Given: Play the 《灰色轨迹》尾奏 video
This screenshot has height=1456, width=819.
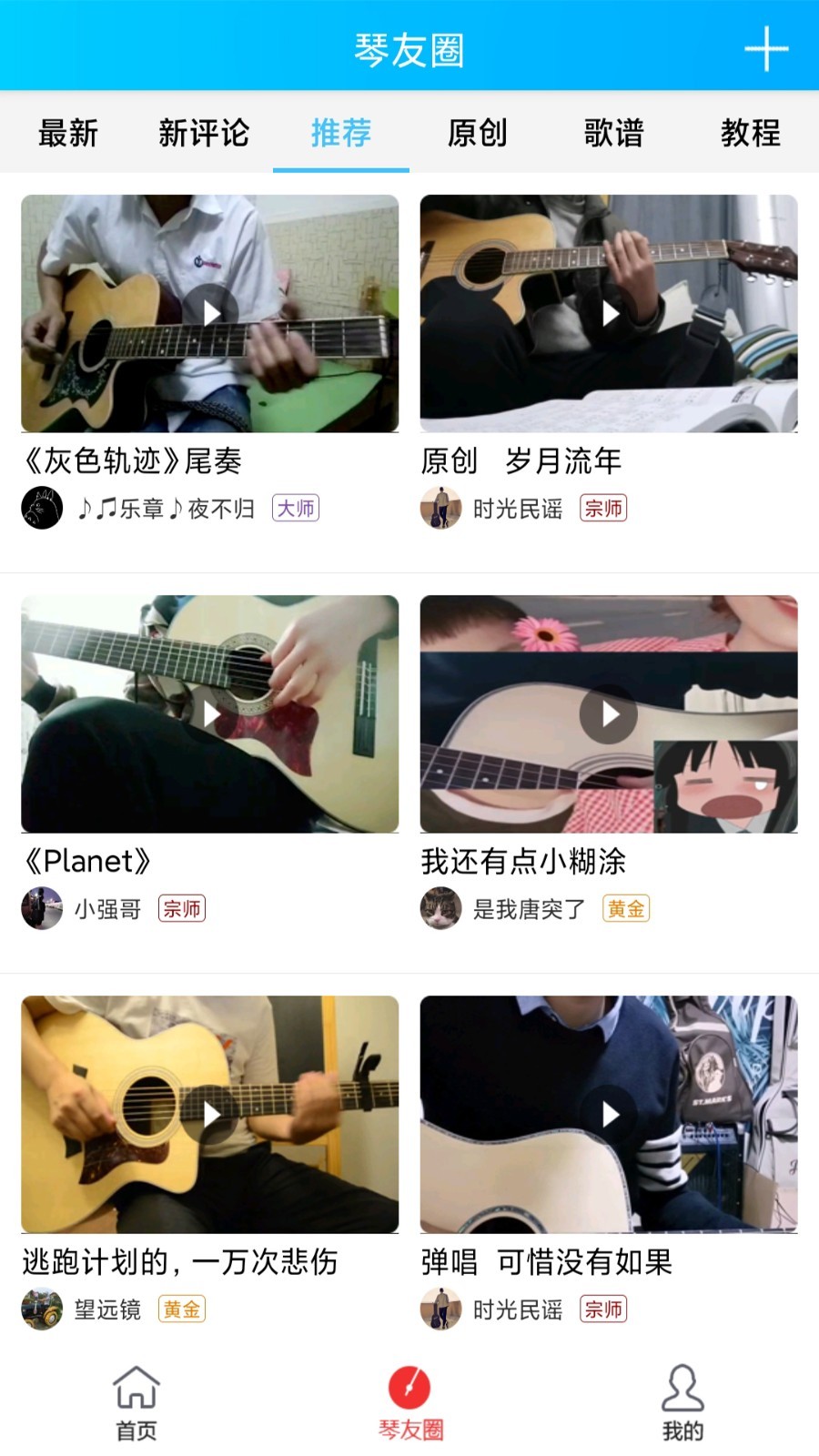Looking at the screenshot, I should tap(209, 313).
